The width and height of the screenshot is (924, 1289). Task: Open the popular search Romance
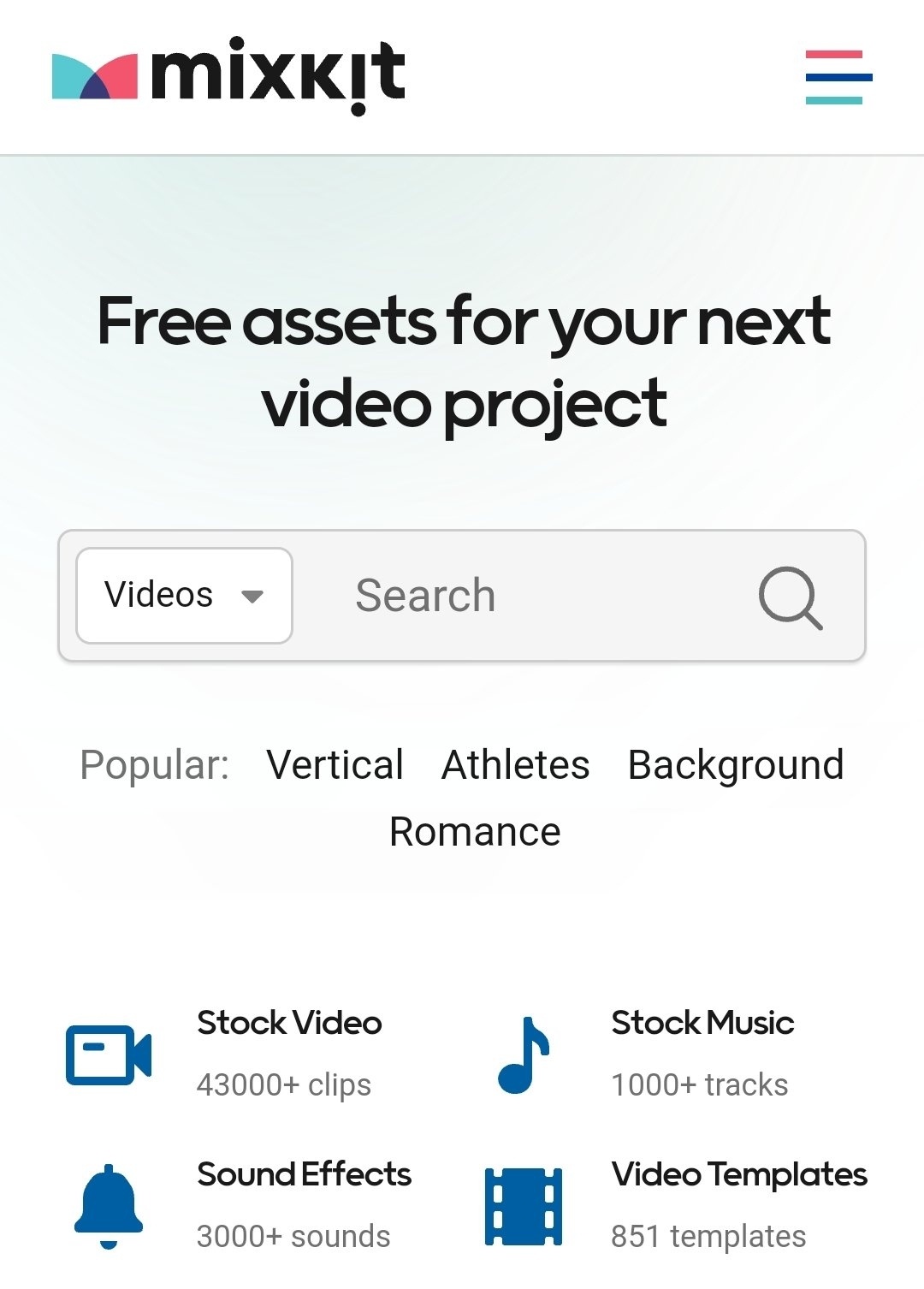tap(475, 831)
